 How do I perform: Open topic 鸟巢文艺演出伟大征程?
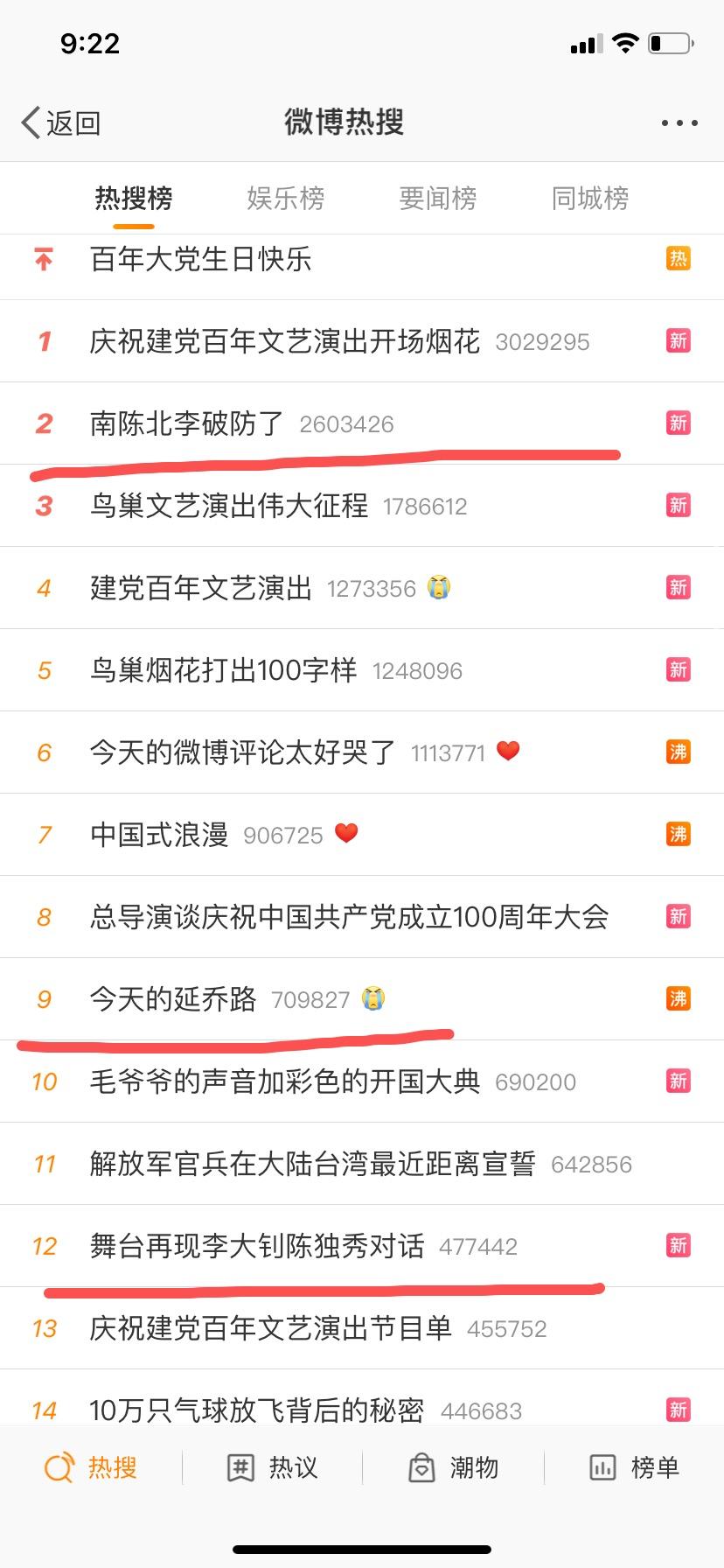coord(229,506)
